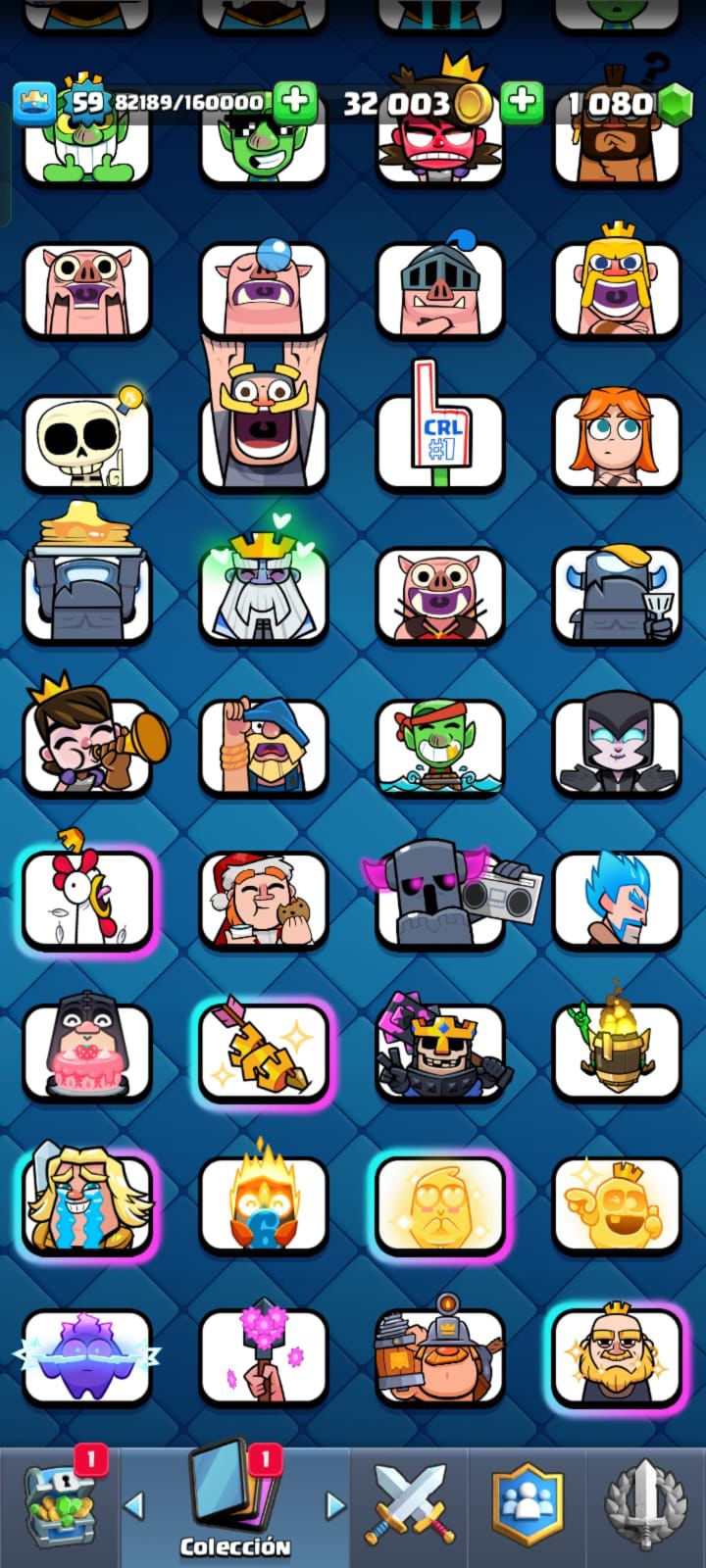Viewport: 706px width, 1568px height.
Task: Select the skeleton emote
Action: 86,441
